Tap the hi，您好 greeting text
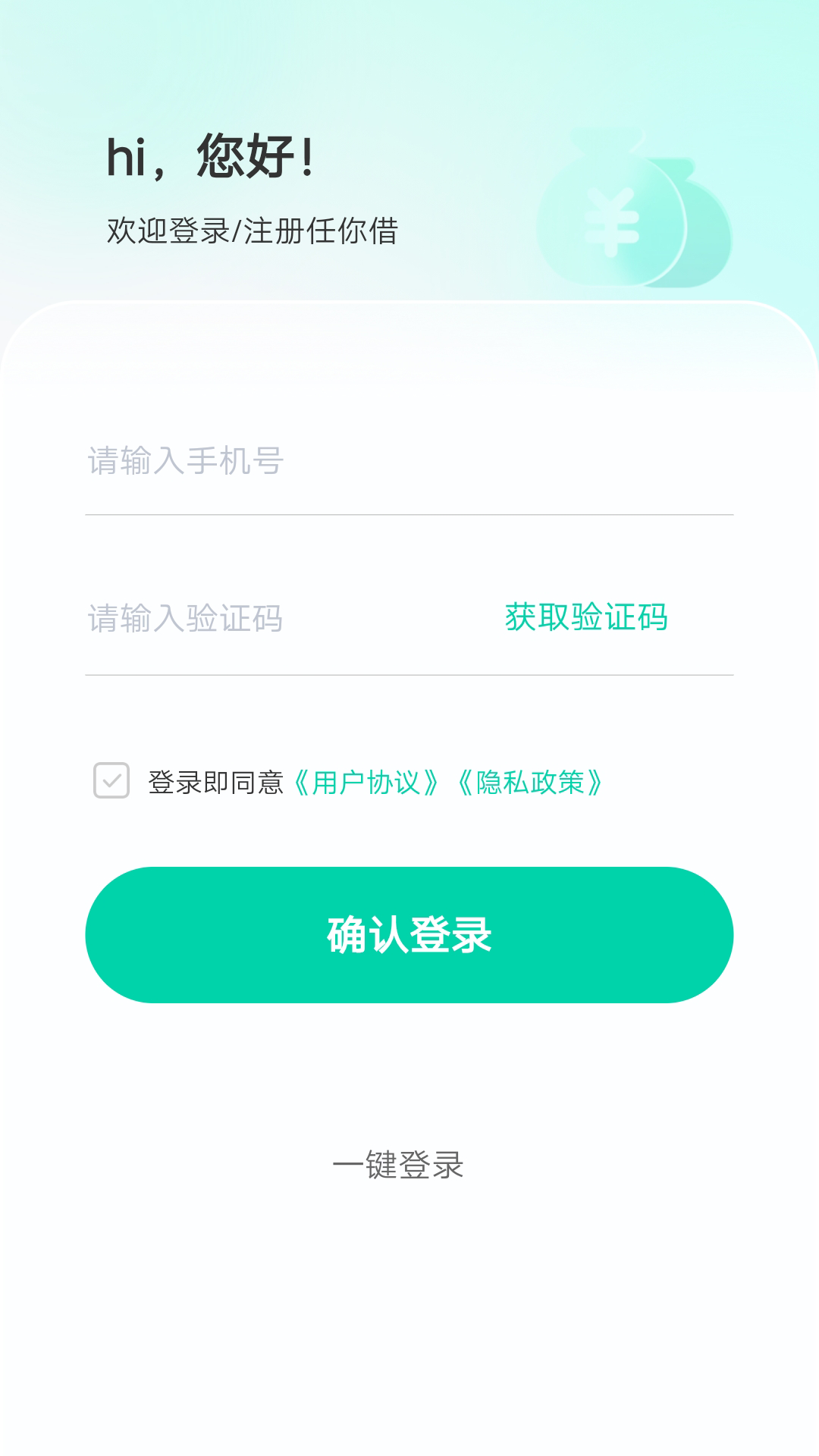 (x=211, y=155)
